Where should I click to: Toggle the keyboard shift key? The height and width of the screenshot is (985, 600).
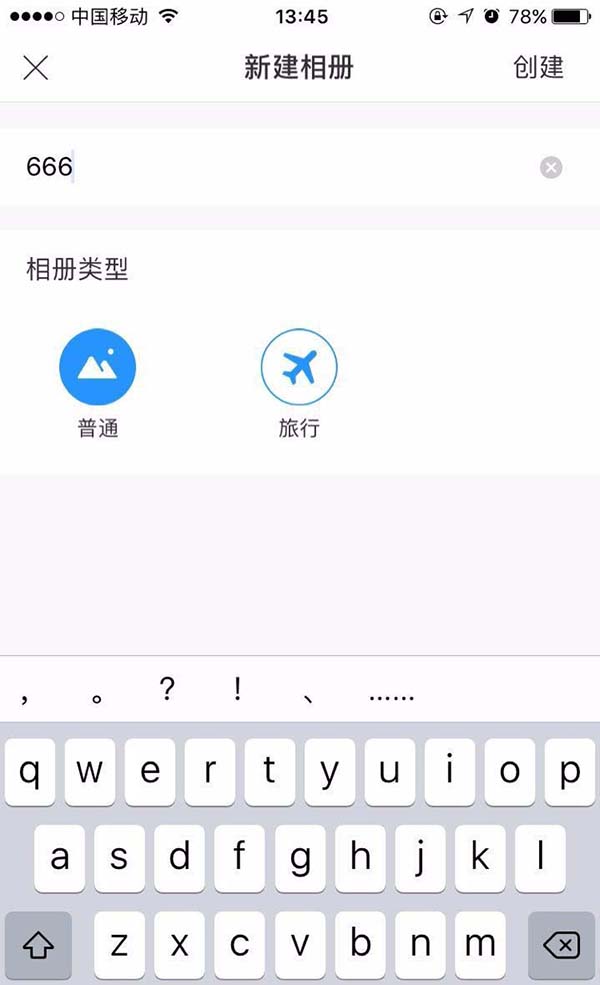click(x=38, y=944)
